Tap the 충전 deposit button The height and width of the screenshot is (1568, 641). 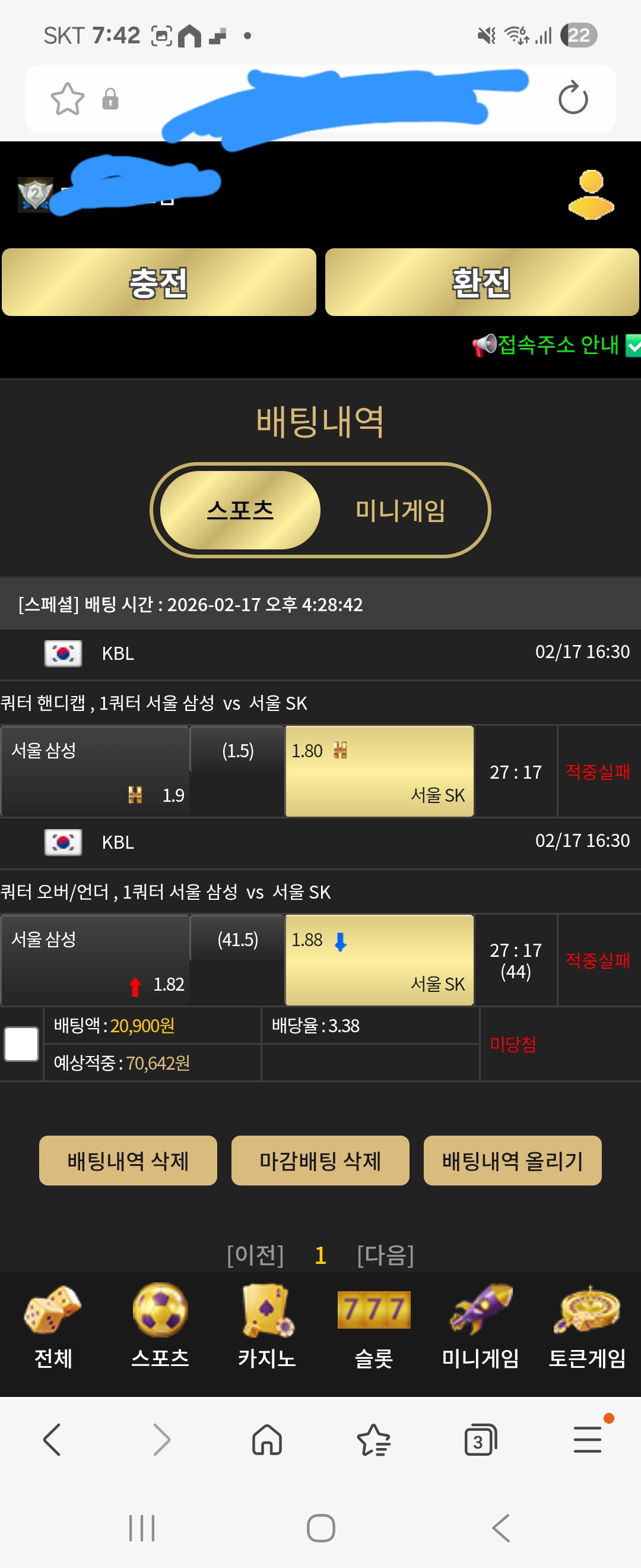(x=158, y=283)
